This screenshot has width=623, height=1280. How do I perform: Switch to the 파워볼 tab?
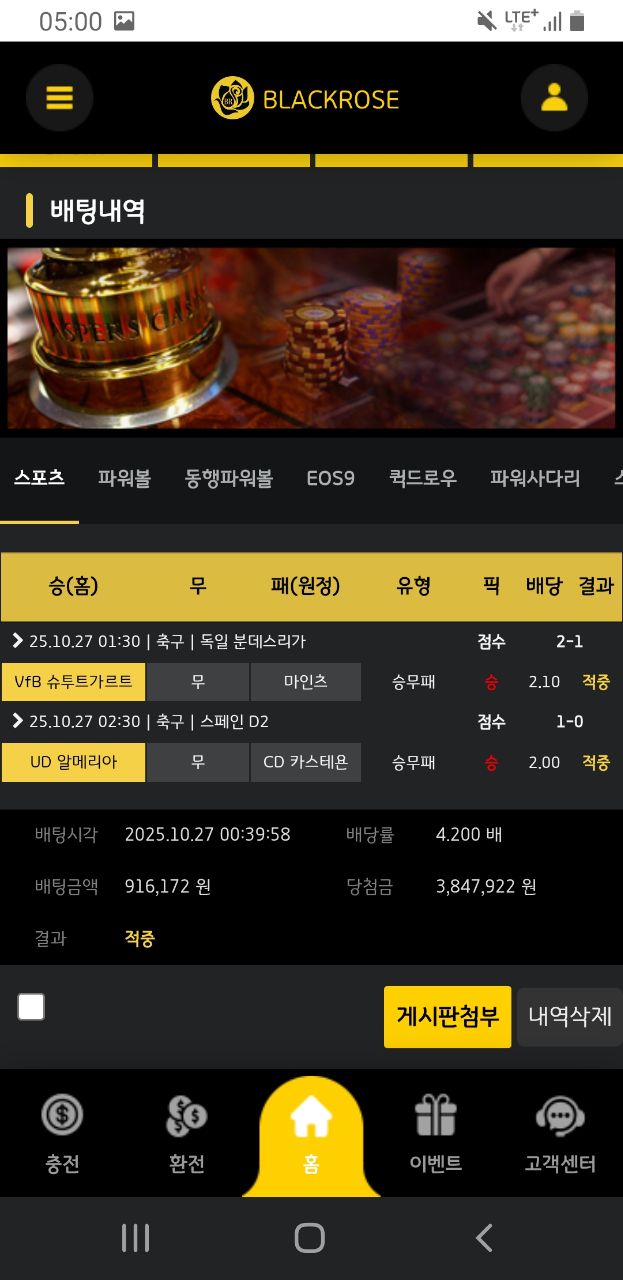tap(124, 478)
